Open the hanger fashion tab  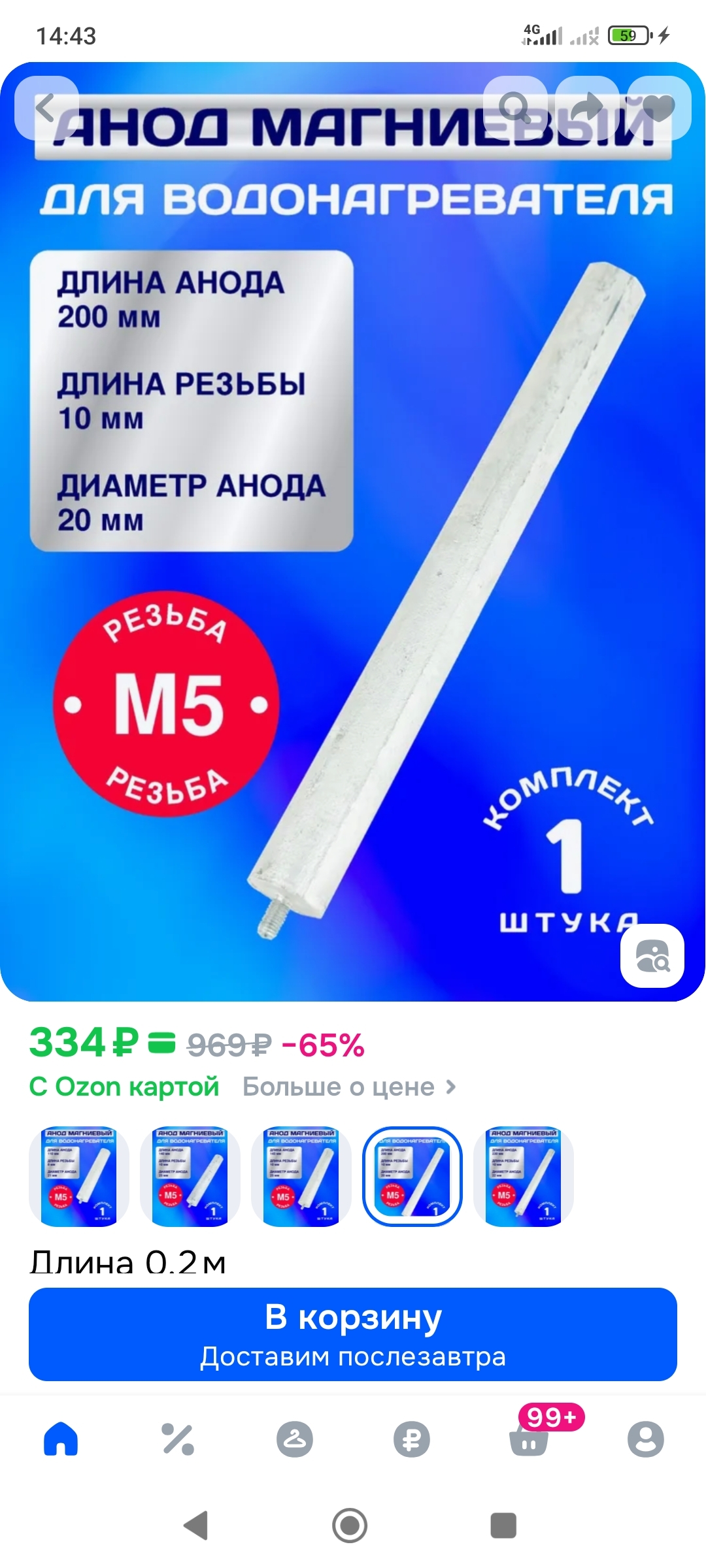(294, 1439)
